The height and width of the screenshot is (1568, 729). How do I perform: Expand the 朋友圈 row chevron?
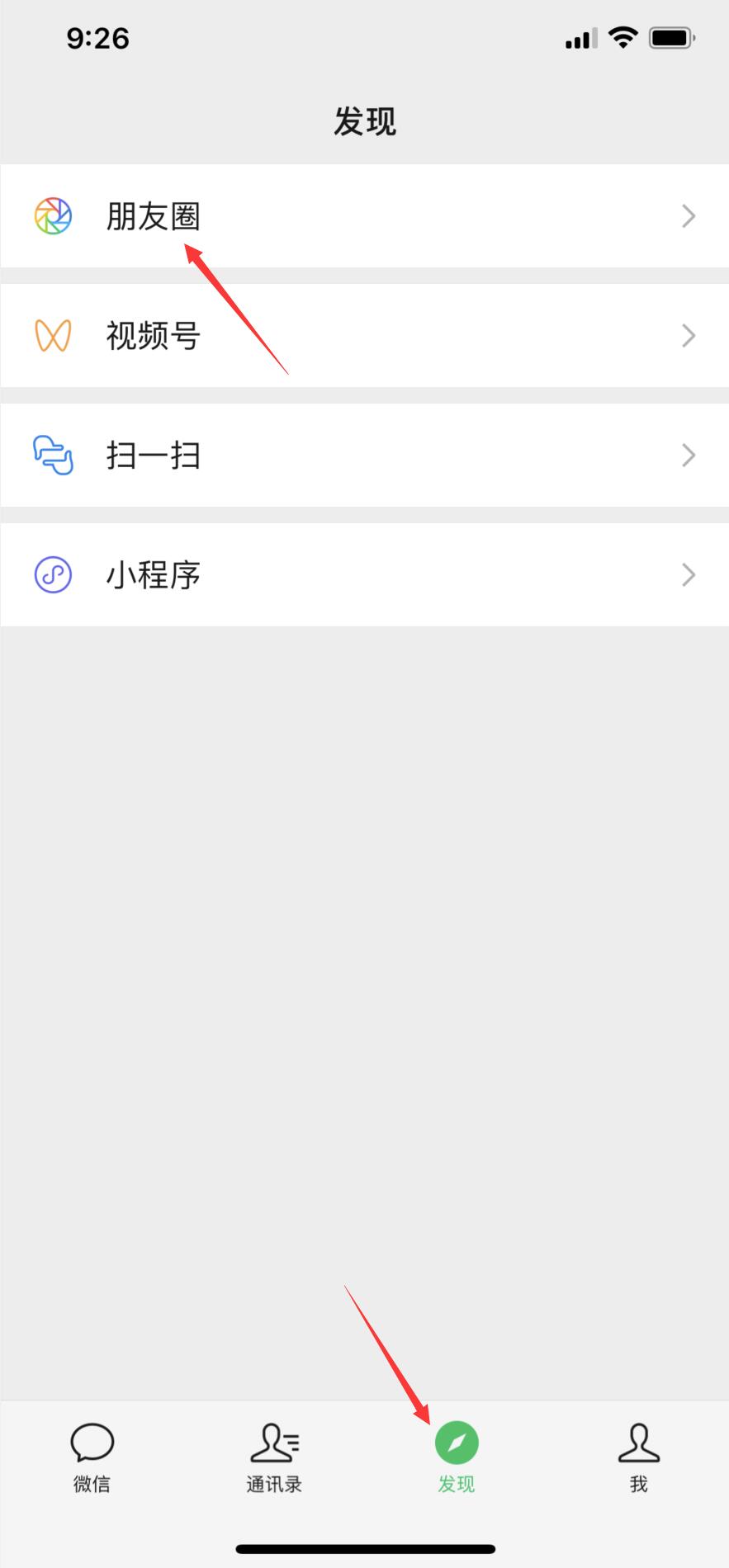click(x=688, y=216)
